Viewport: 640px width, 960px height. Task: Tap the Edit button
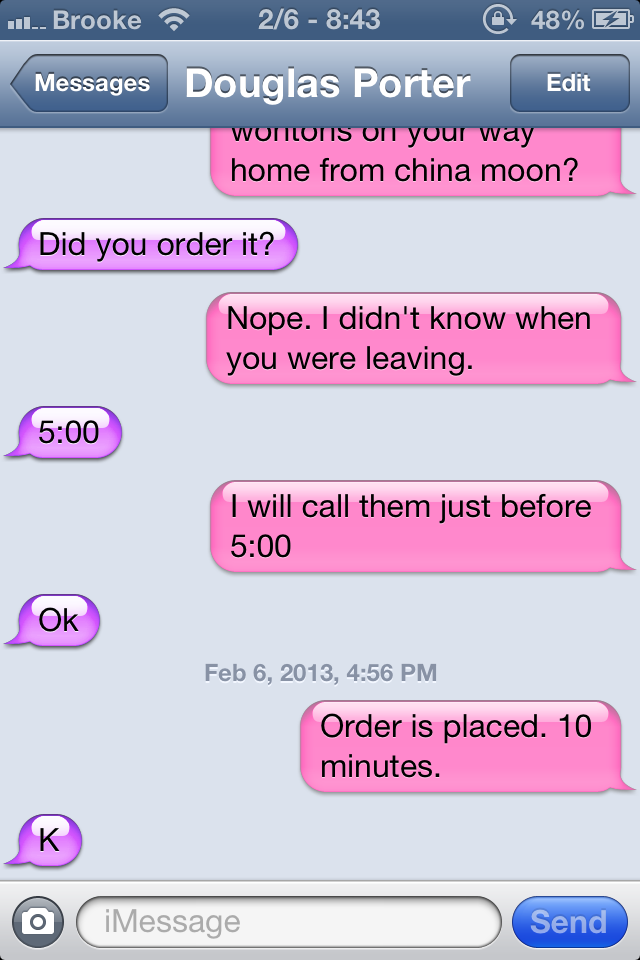tap(568, 84)
